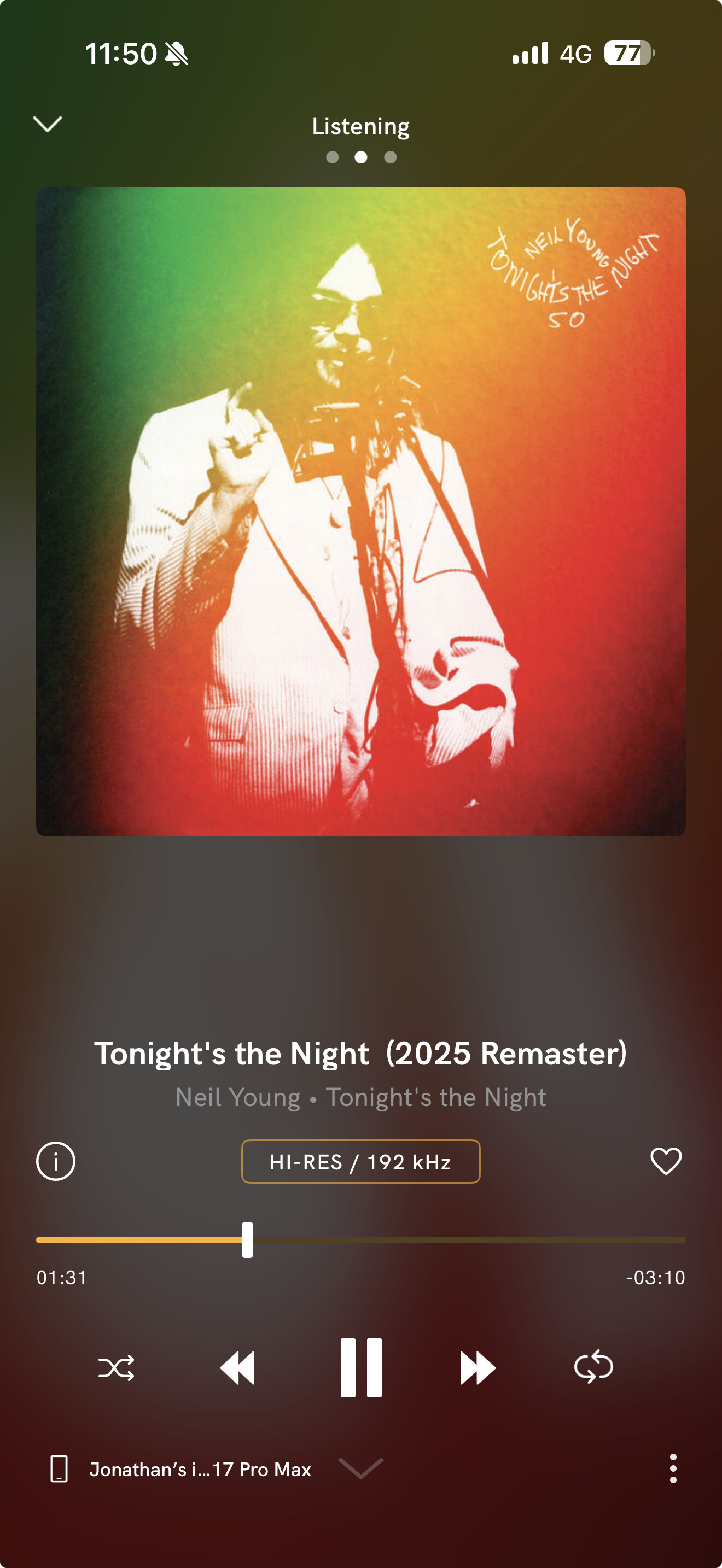Go to Neil Young • Tonight's the Night

361,1097
